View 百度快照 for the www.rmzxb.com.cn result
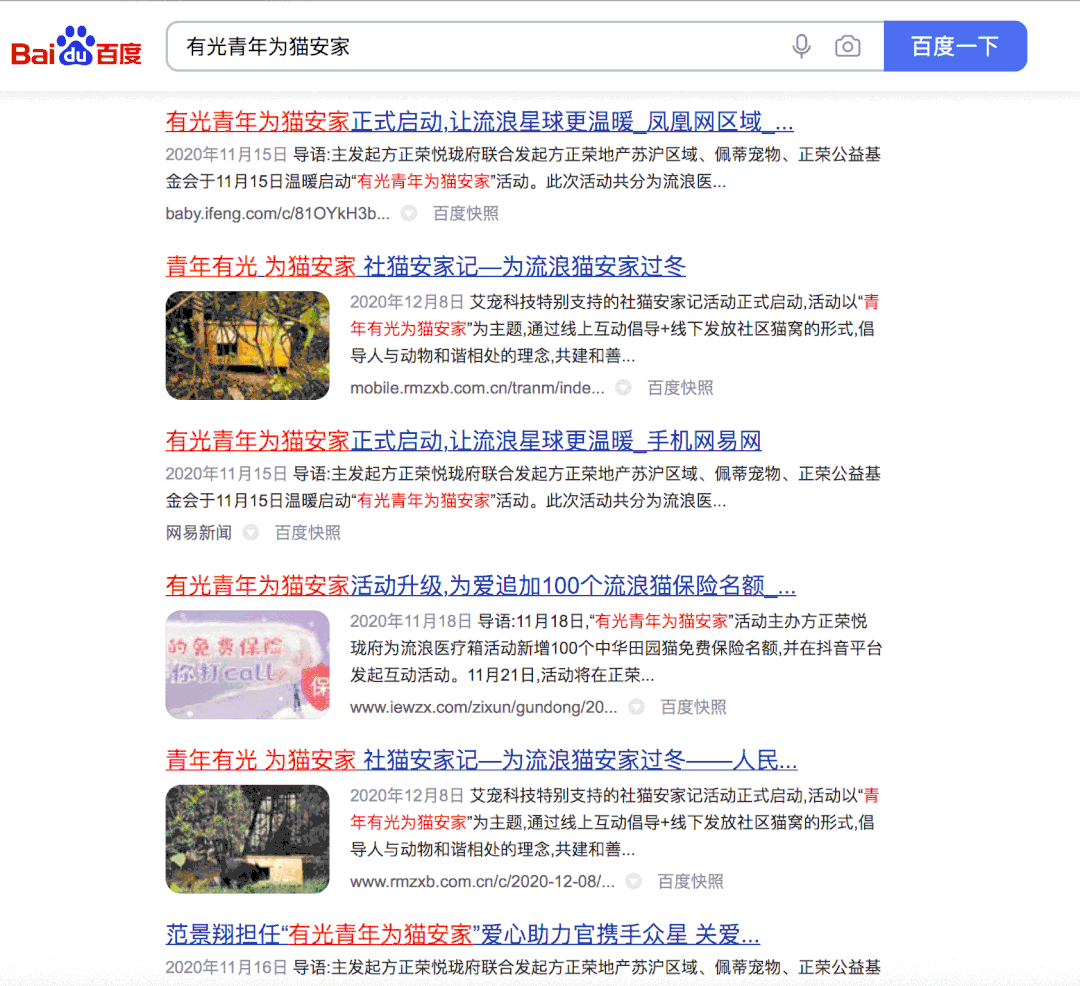This screenshot has width=1080, height=986. (x=690, y=882)
